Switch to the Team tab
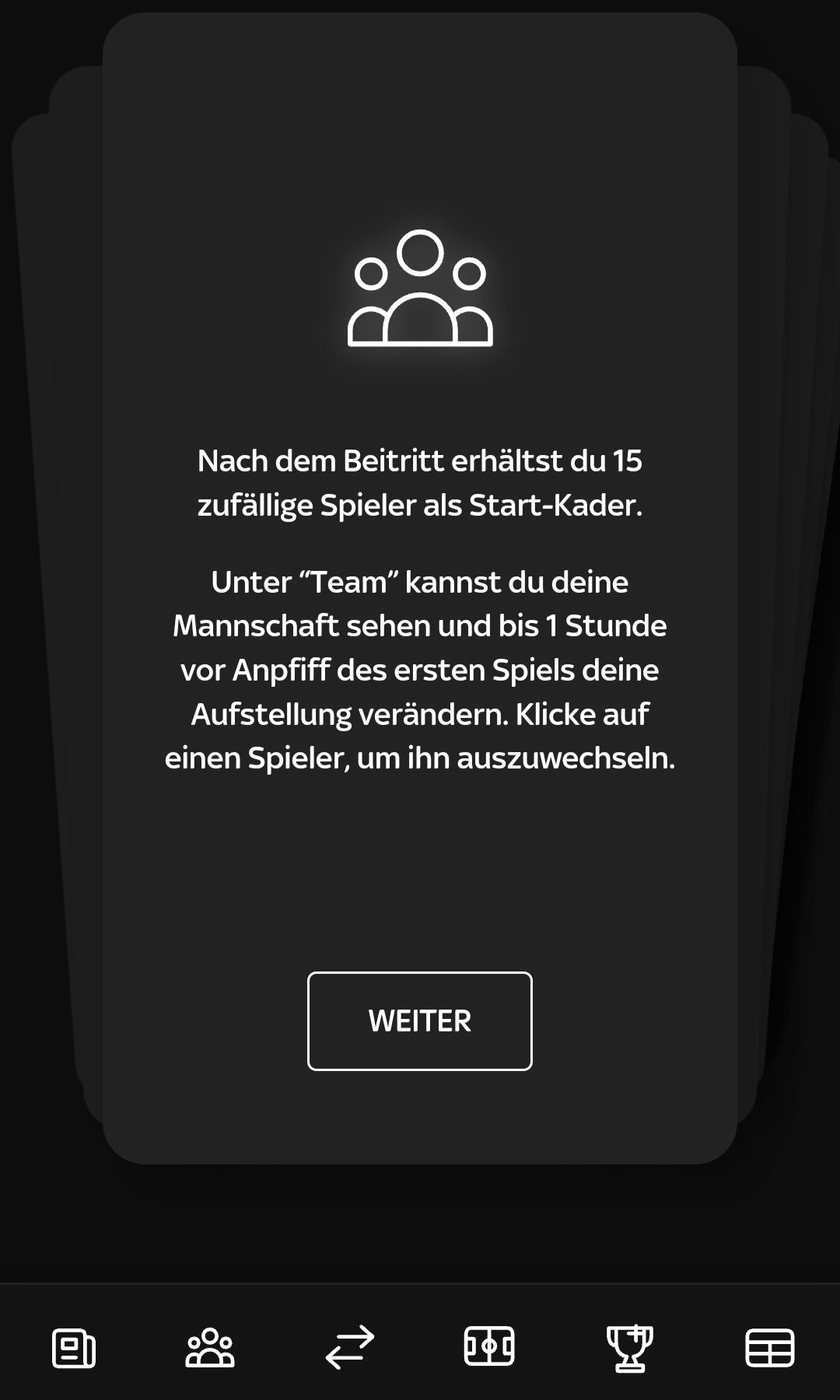Viewport: 840px width, 1400px height. point(210,1348)
